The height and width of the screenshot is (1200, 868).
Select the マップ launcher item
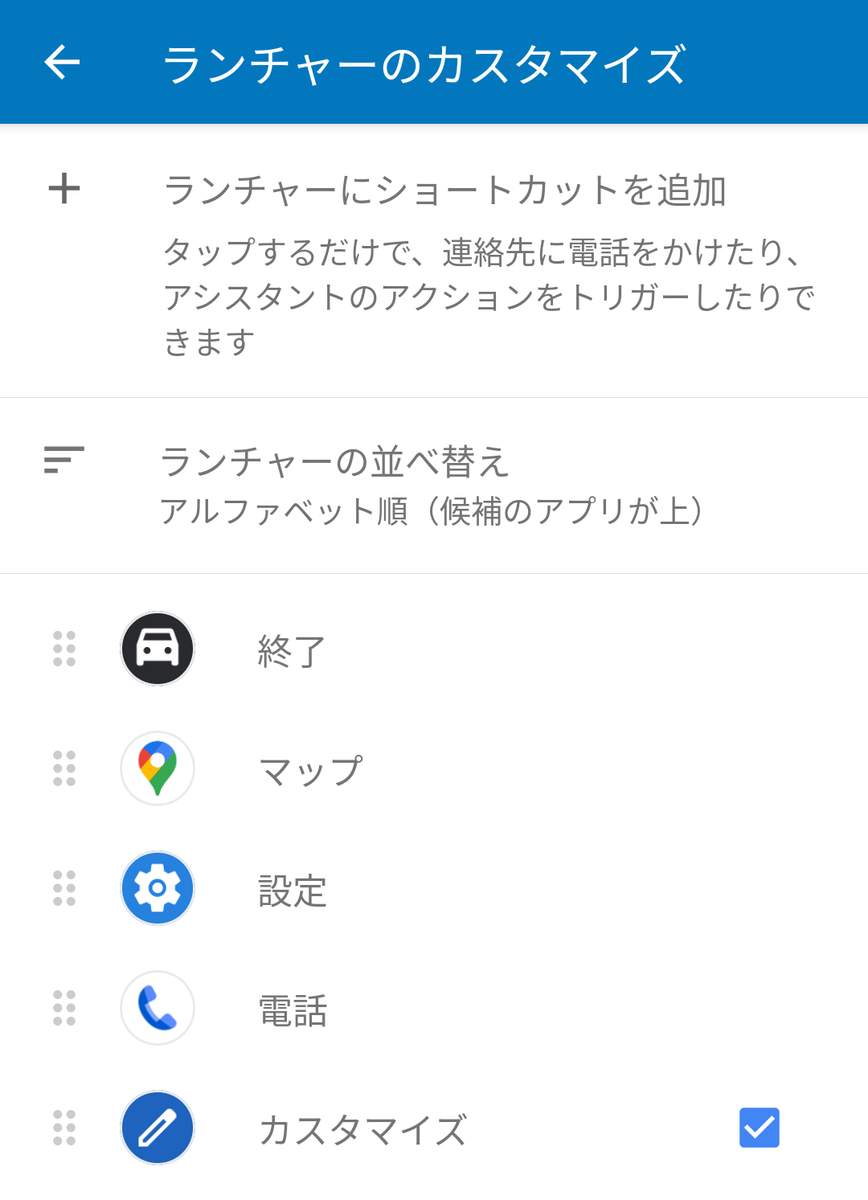click(x=309, y=771)
